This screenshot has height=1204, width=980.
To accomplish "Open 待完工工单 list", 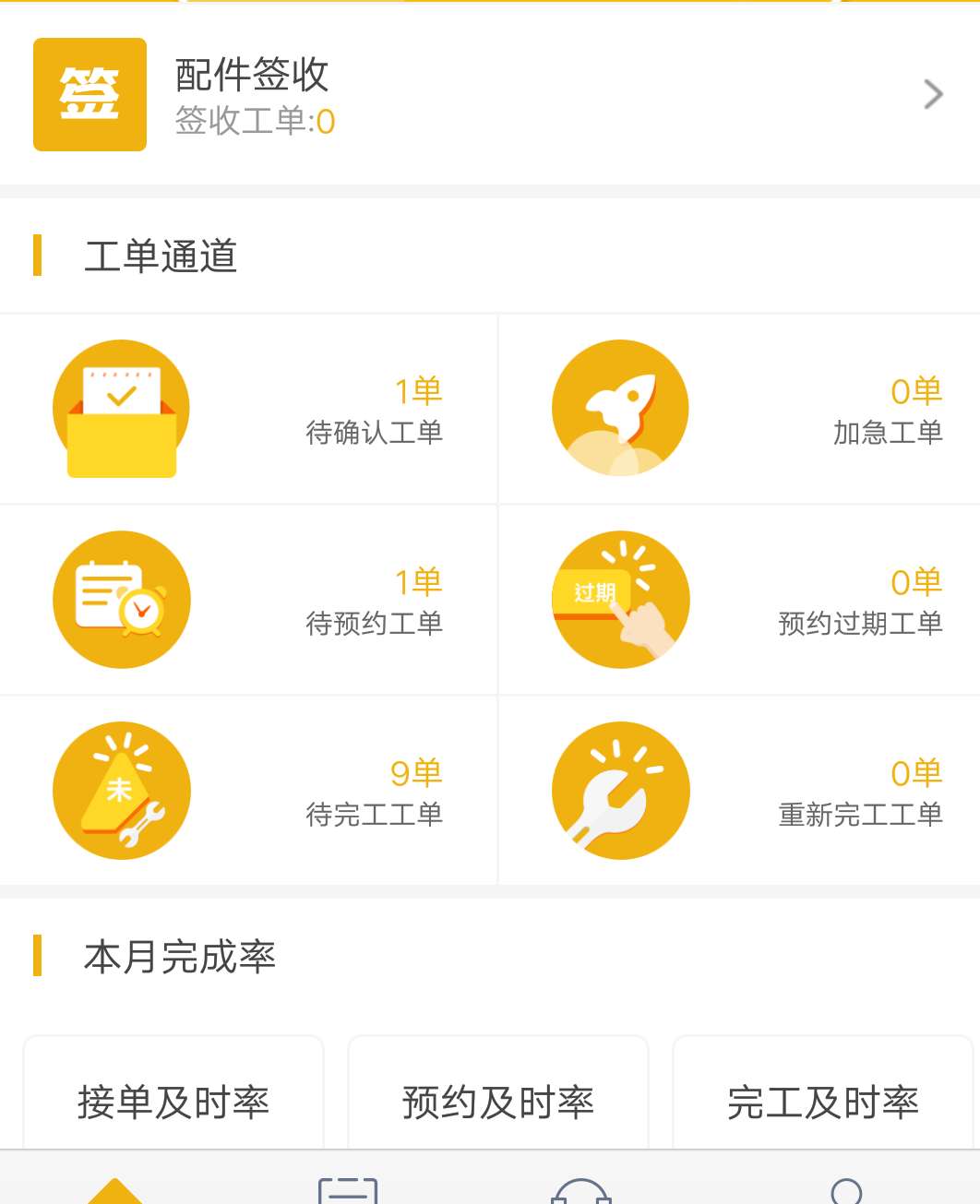I will (249, 792).
